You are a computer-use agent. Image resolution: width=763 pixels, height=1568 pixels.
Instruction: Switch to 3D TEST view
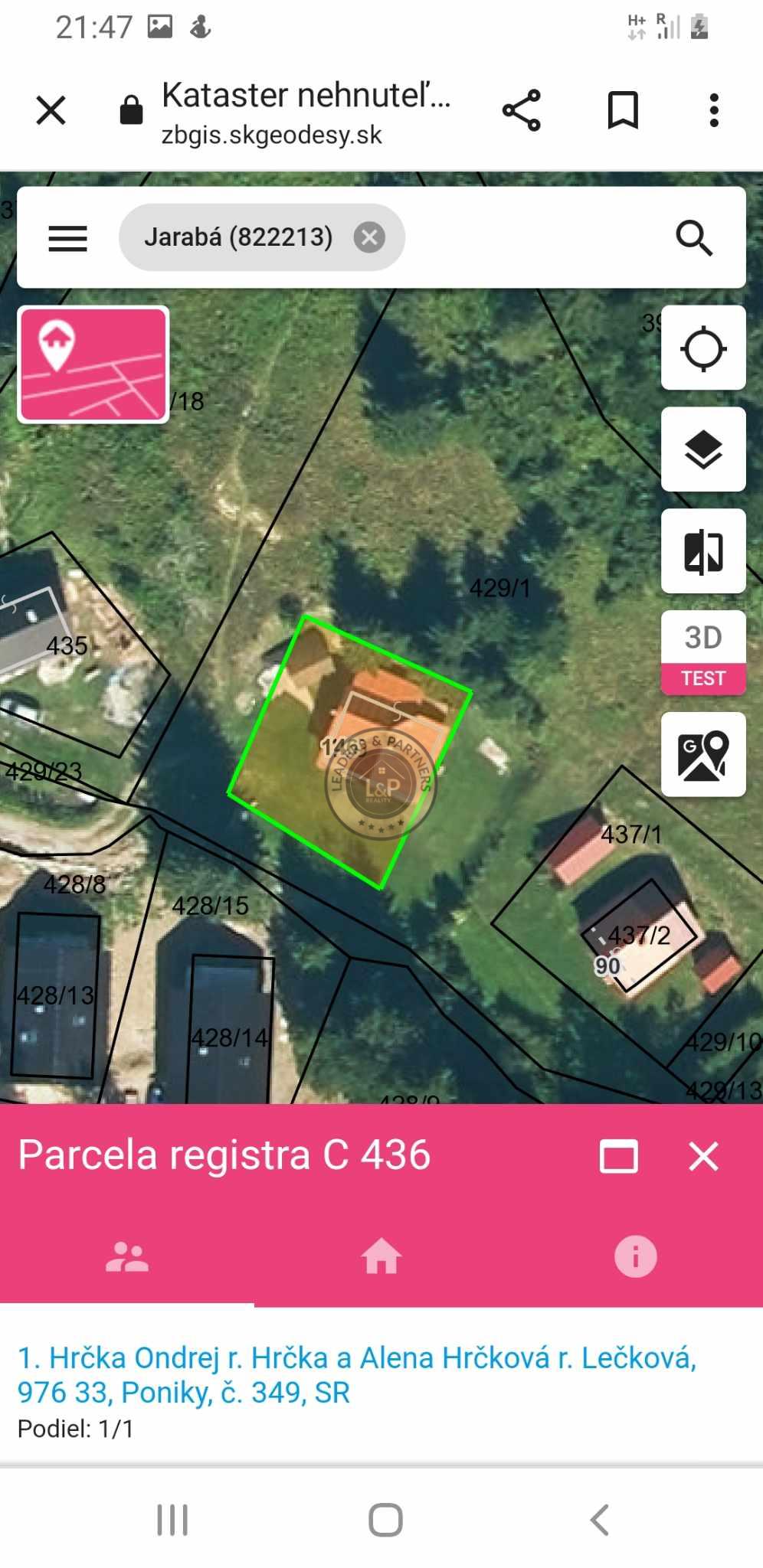click(703, 653)
